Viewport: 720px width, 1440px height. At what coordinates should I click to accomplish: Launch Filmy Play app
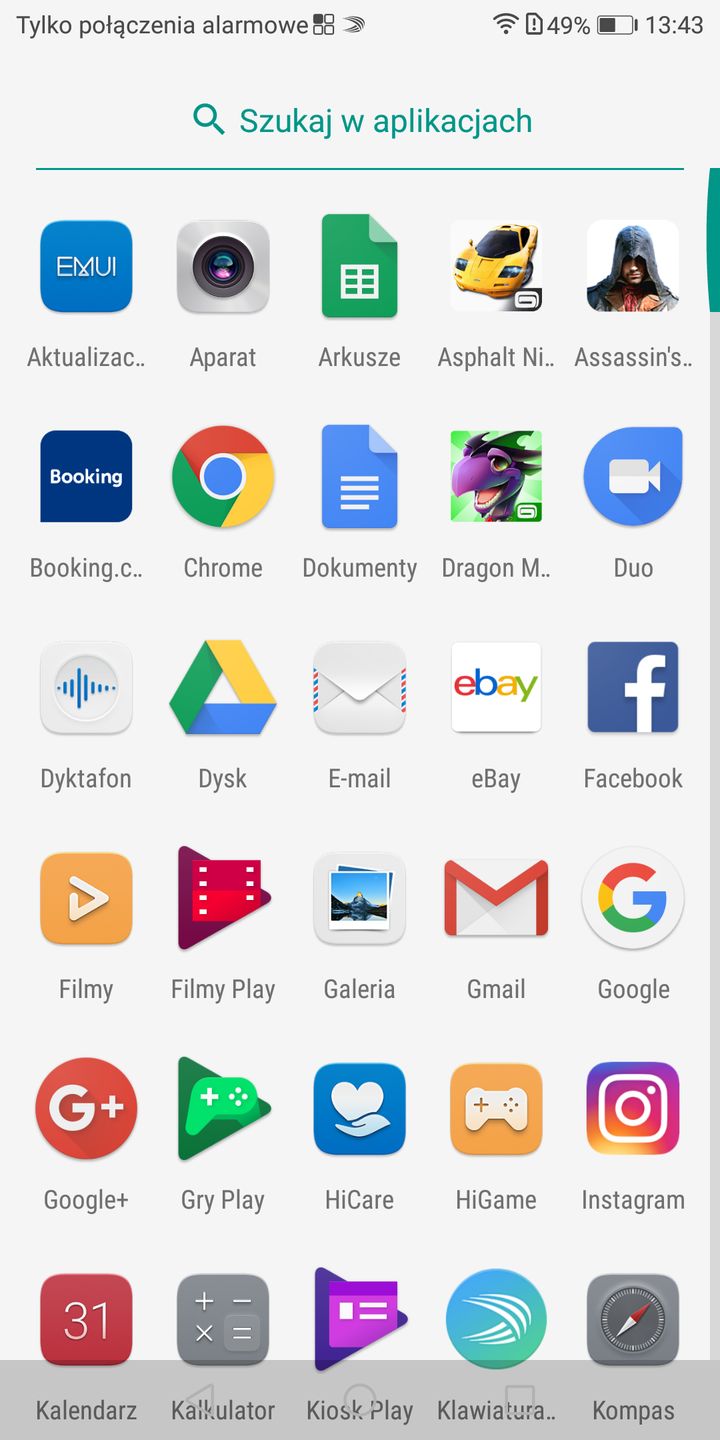coord(223,898)
